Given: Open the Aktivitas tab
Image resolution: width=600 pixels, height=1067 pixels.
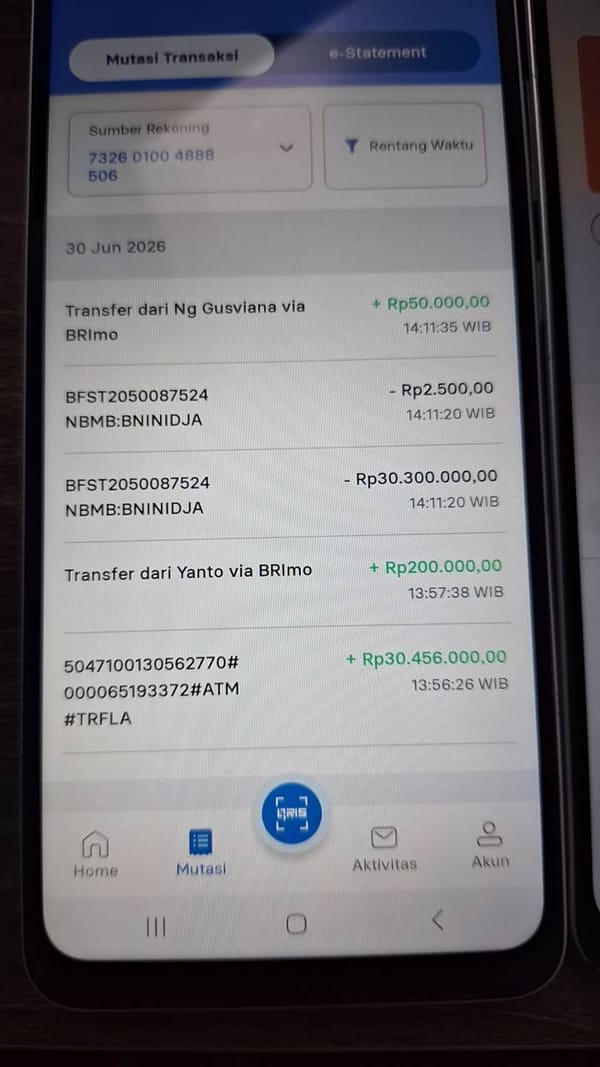Looking at the screenshot, I should [x=384, y=848].
